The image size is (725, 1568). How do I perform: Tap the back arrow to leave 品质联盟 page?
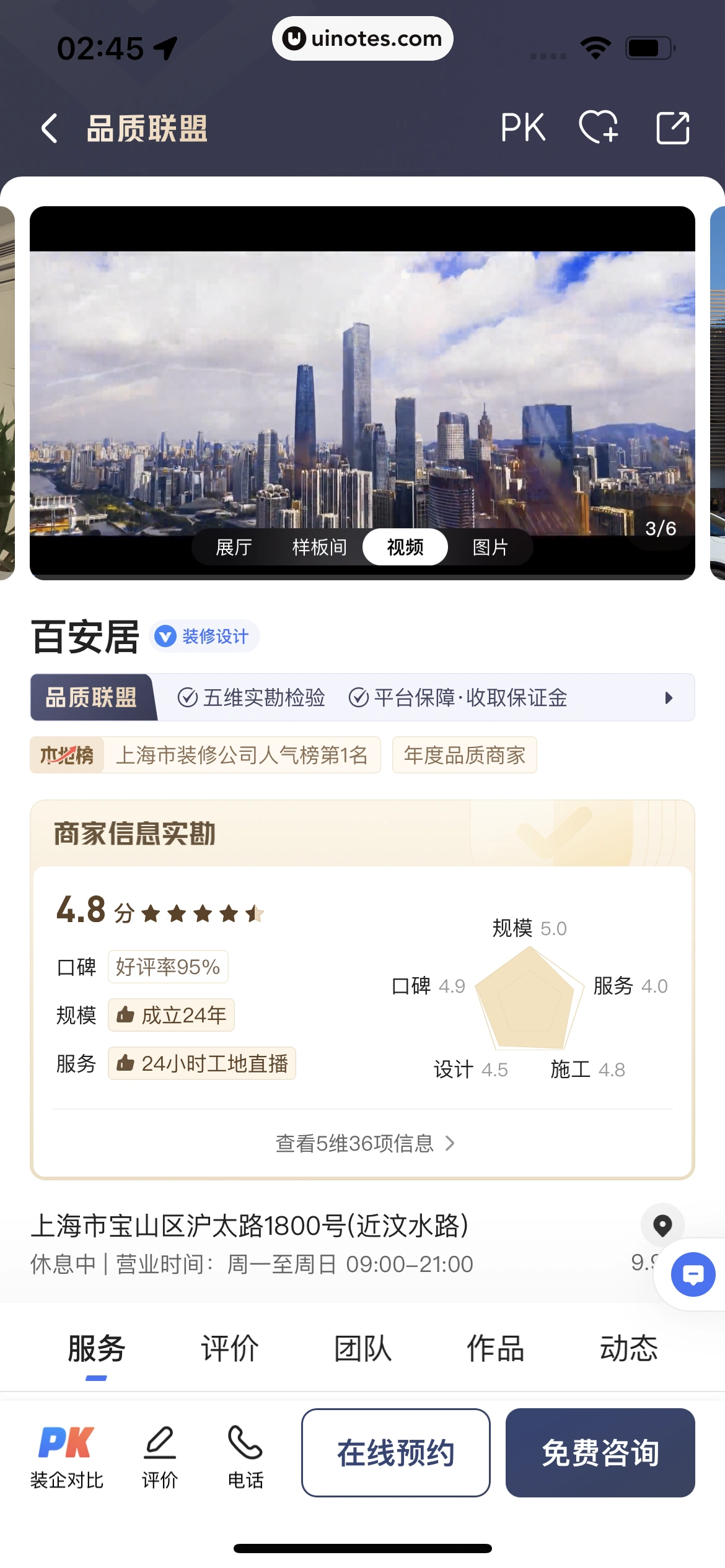[48, 127]
